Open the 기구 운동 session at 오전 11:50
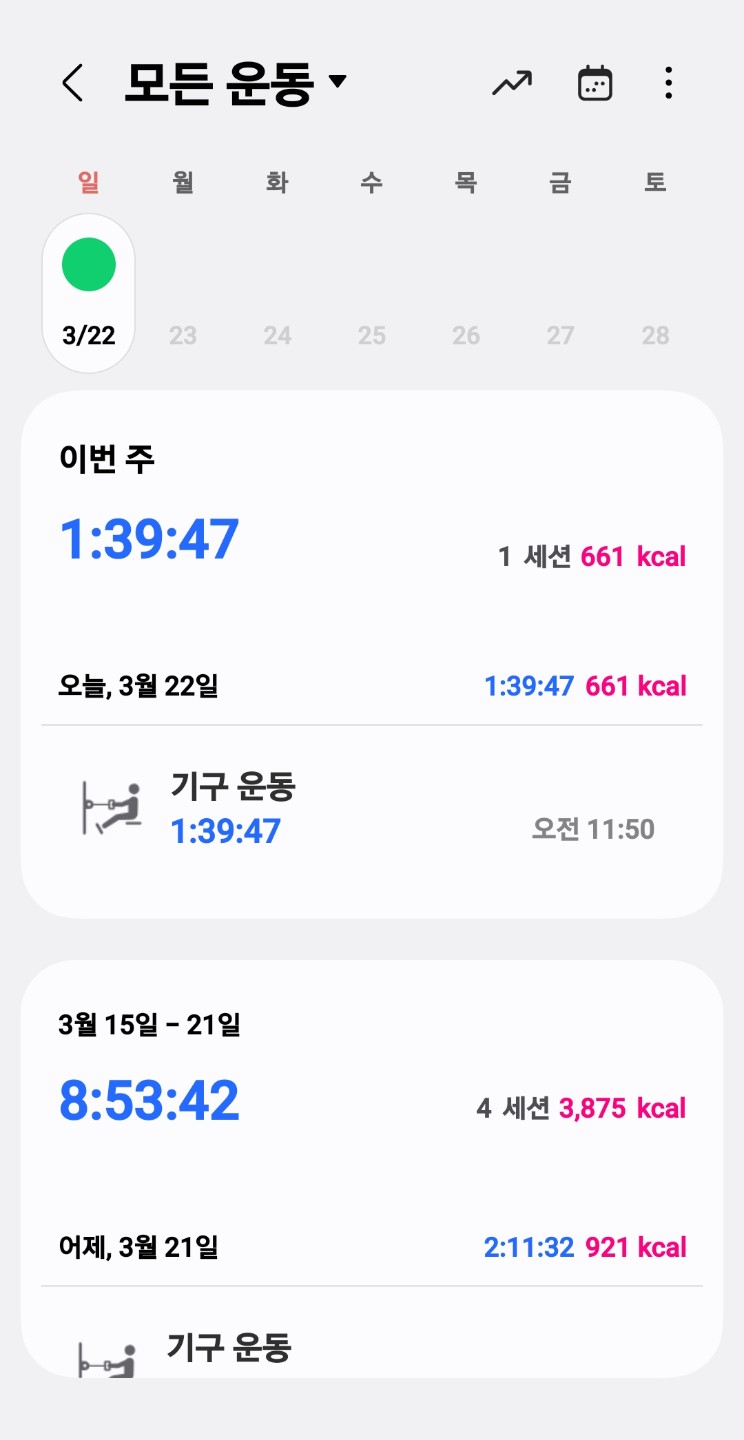The image size is (744, 1440). tap(370, 810)
